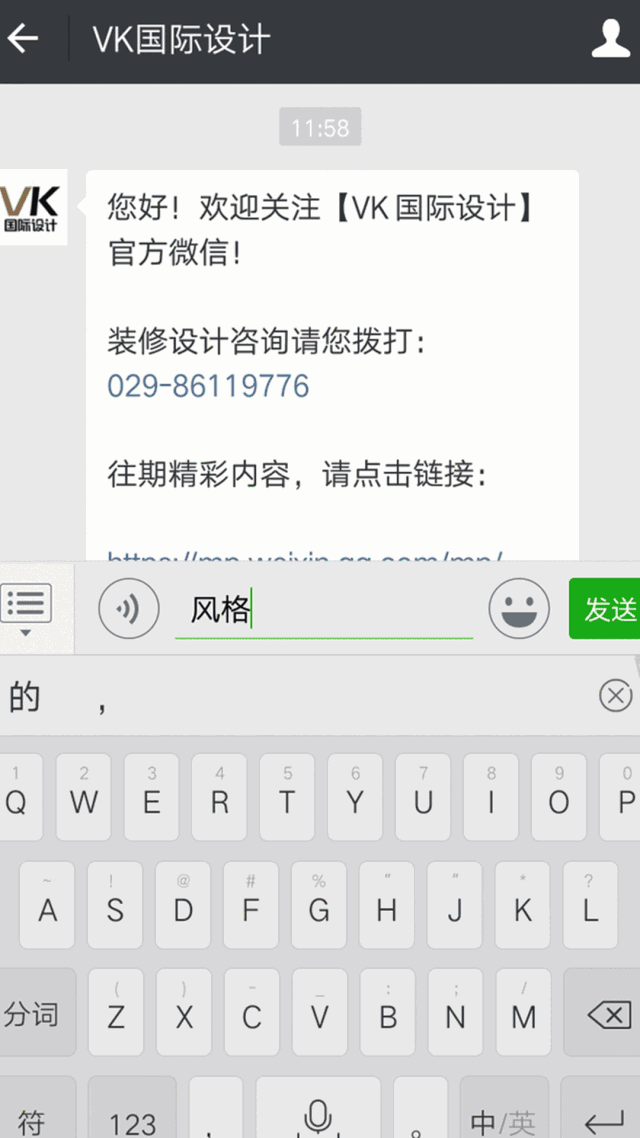Open the 符 symbols keyboard
Viewport: 640px width, 1138px height.
[x=35, y=1110]
